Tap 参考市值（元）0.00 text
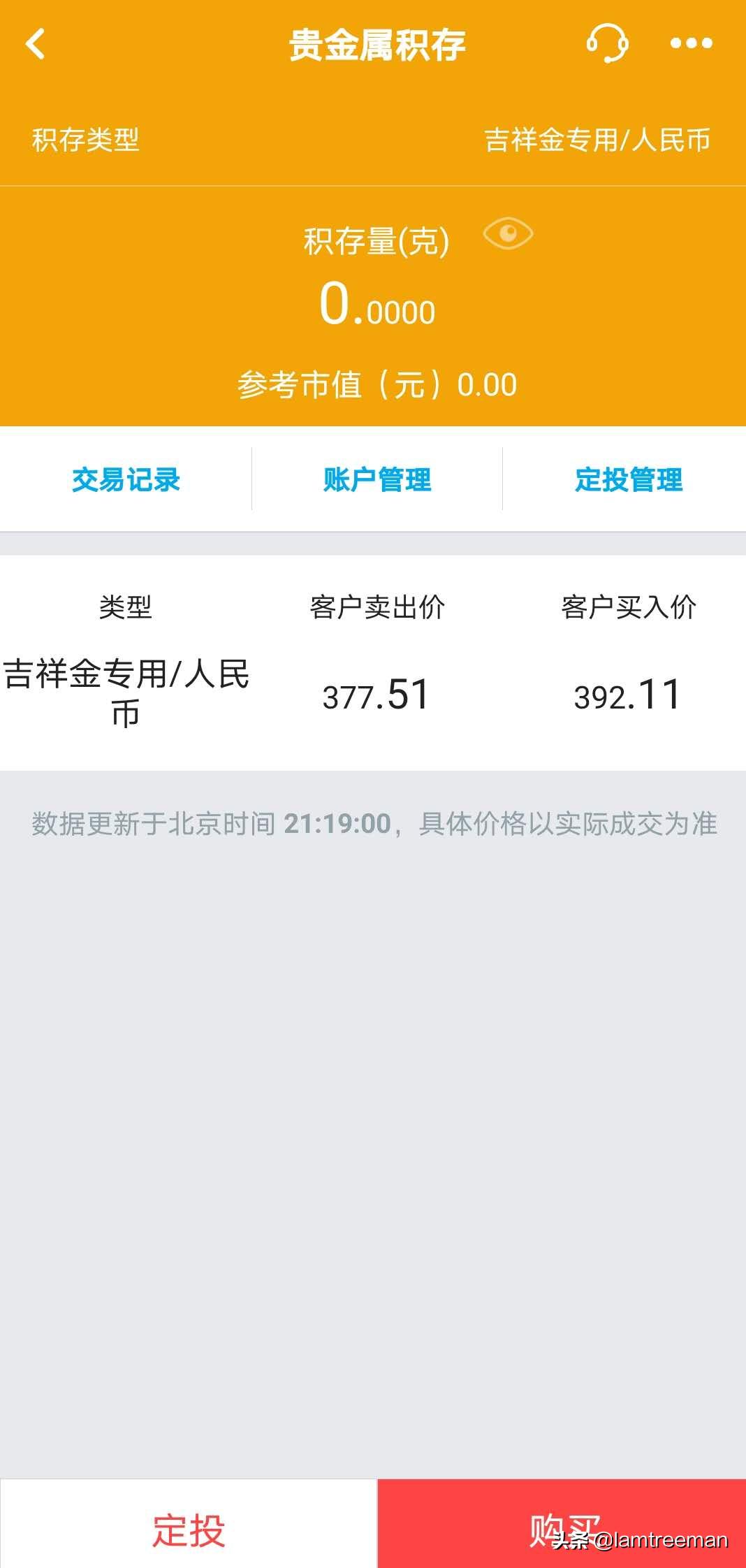This screenshot has height=1568, width=746. [377, 384]
